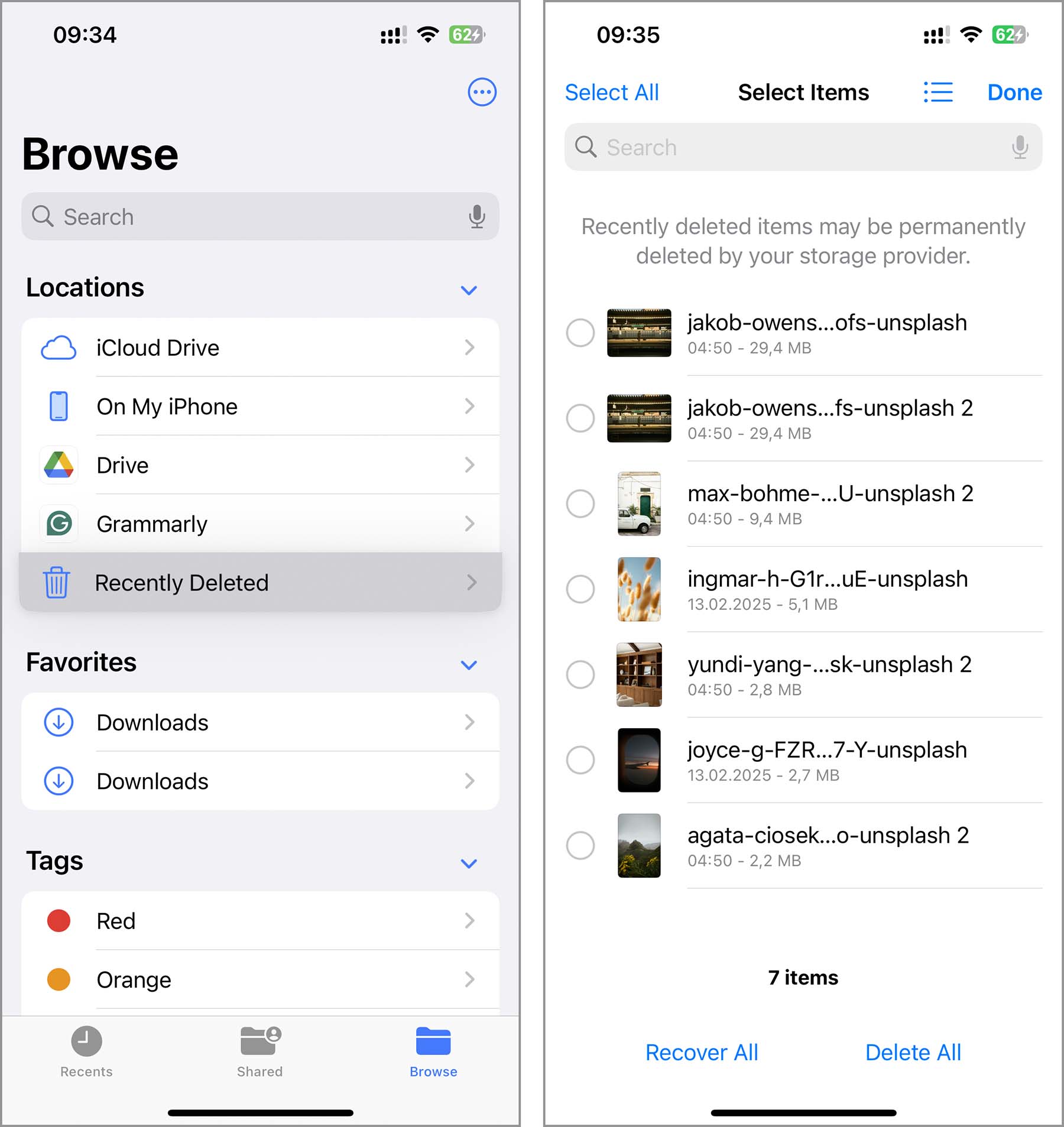Select the ingmar-h unsplash file

pyautogui.click(x=580, y=589)
